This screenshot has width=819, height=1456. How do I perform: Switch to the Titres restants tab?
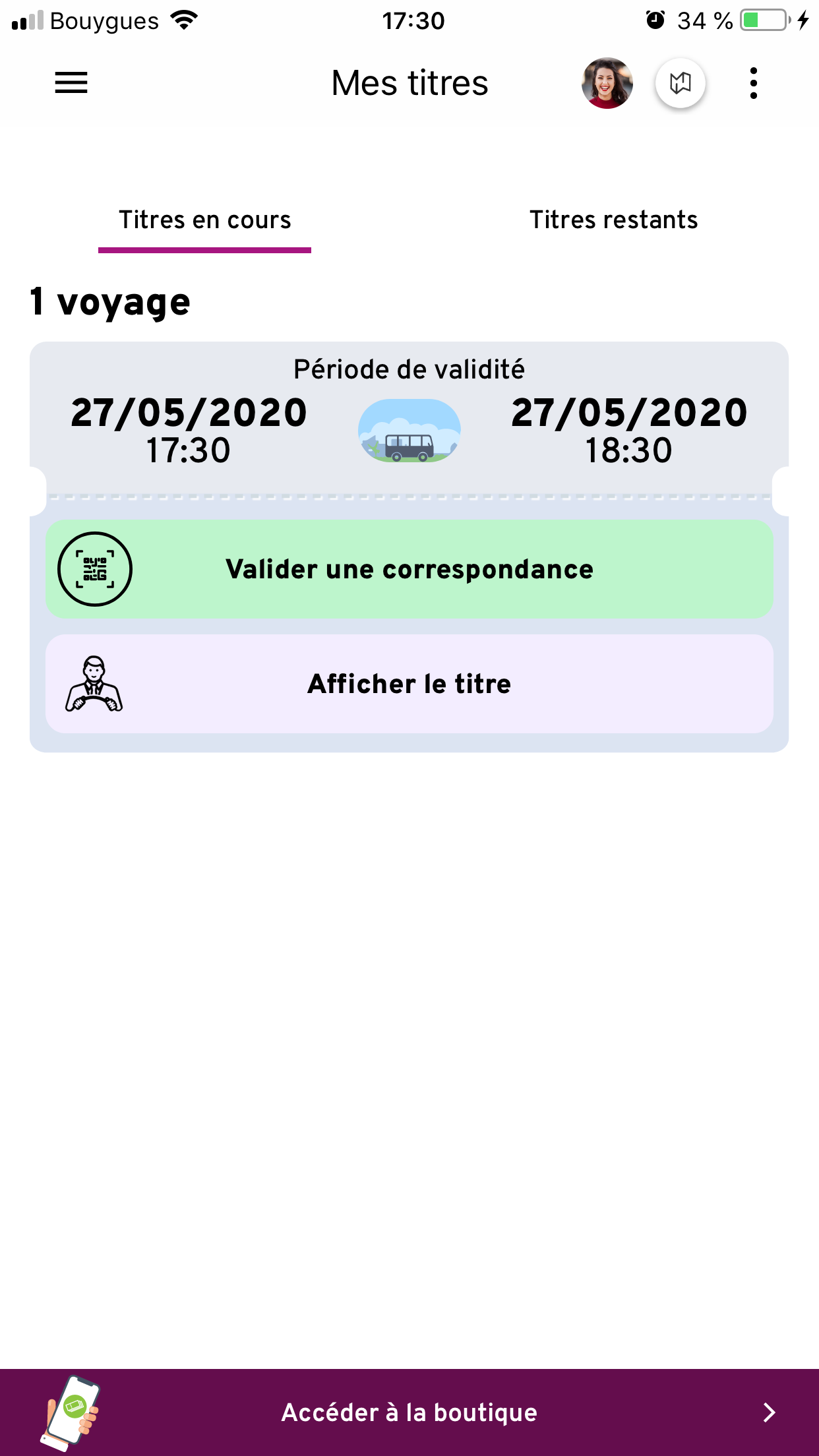pos(613,220)
